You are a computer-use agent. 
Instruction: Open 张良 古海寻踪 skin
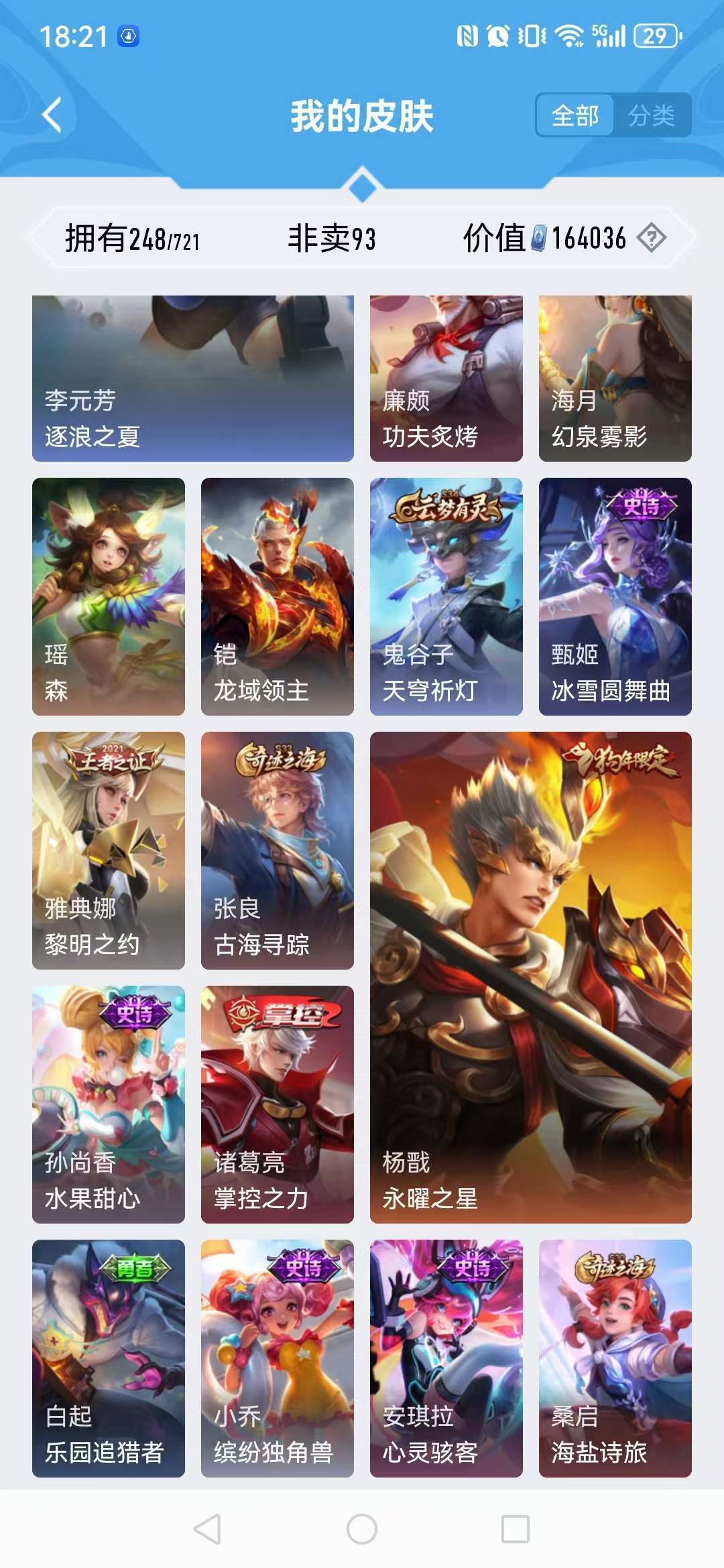pos(278,850)
